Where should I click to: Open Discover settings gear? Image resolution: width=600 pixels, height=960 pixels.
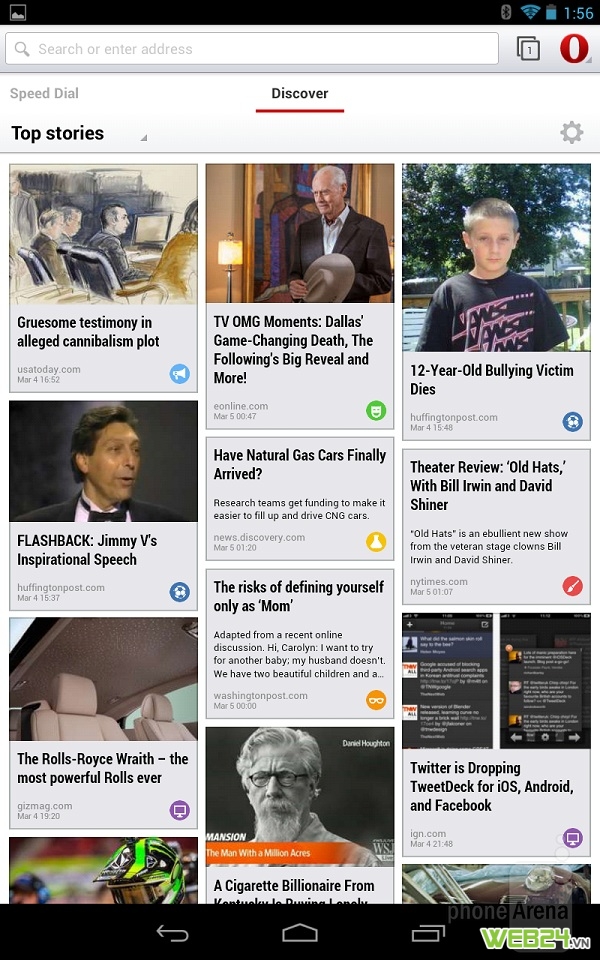(571, 133)
